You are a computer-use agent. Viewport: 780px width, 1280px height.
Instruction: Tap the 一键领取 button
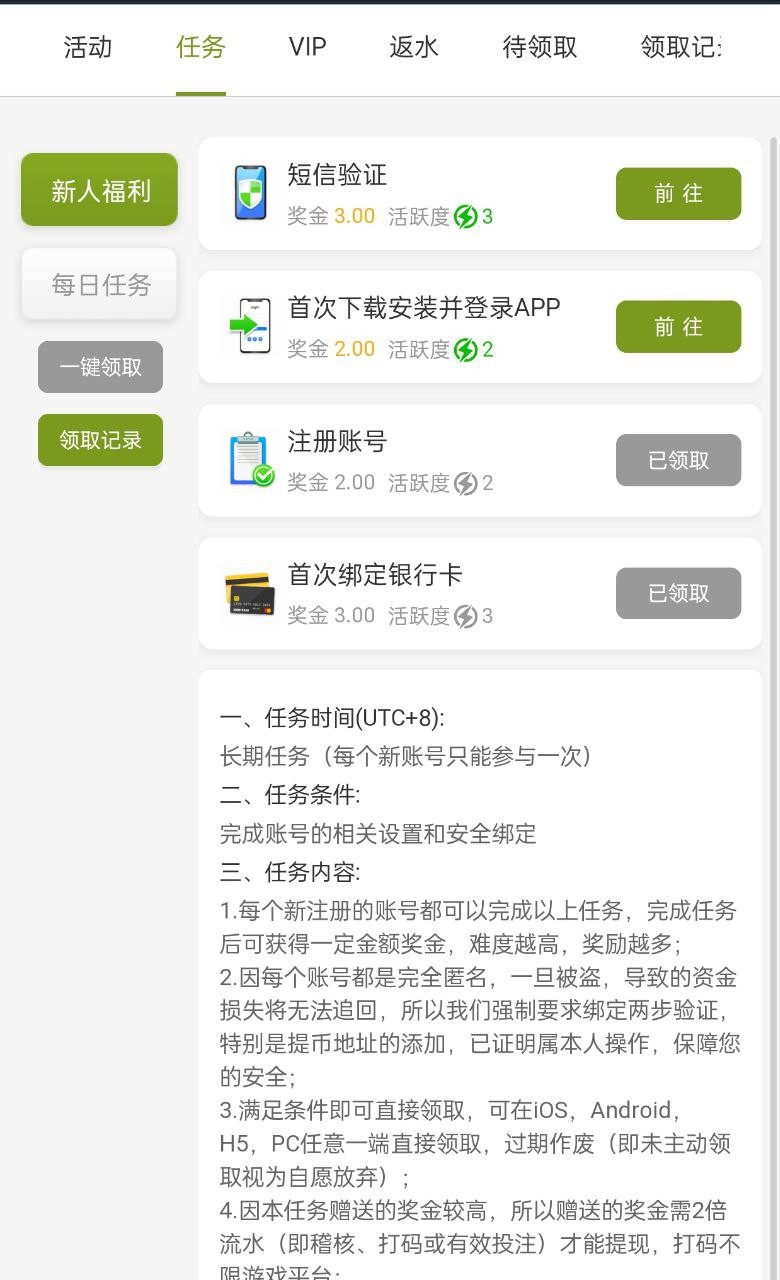100,367
